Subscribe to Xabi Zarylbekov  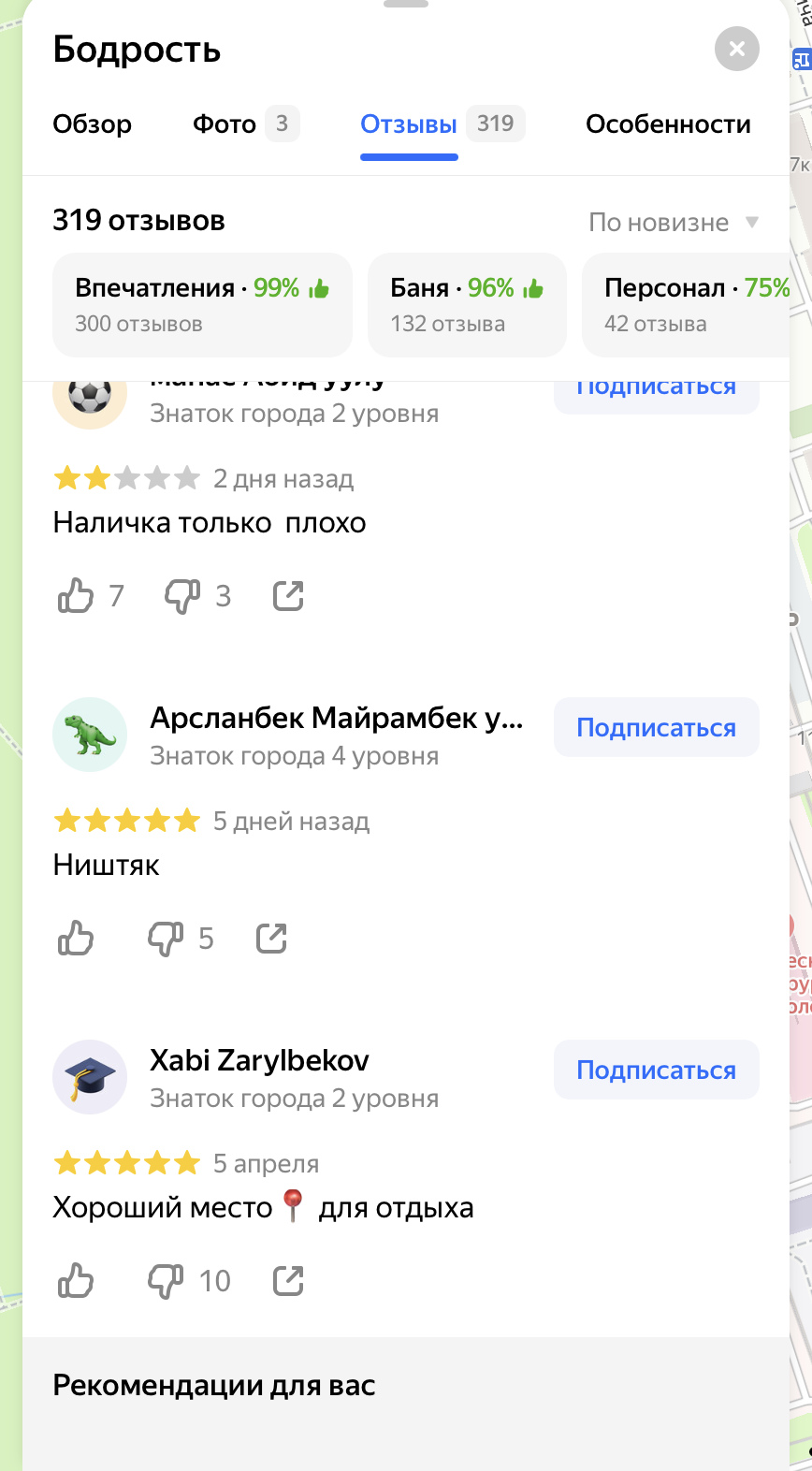click(x=657, y=1070)
